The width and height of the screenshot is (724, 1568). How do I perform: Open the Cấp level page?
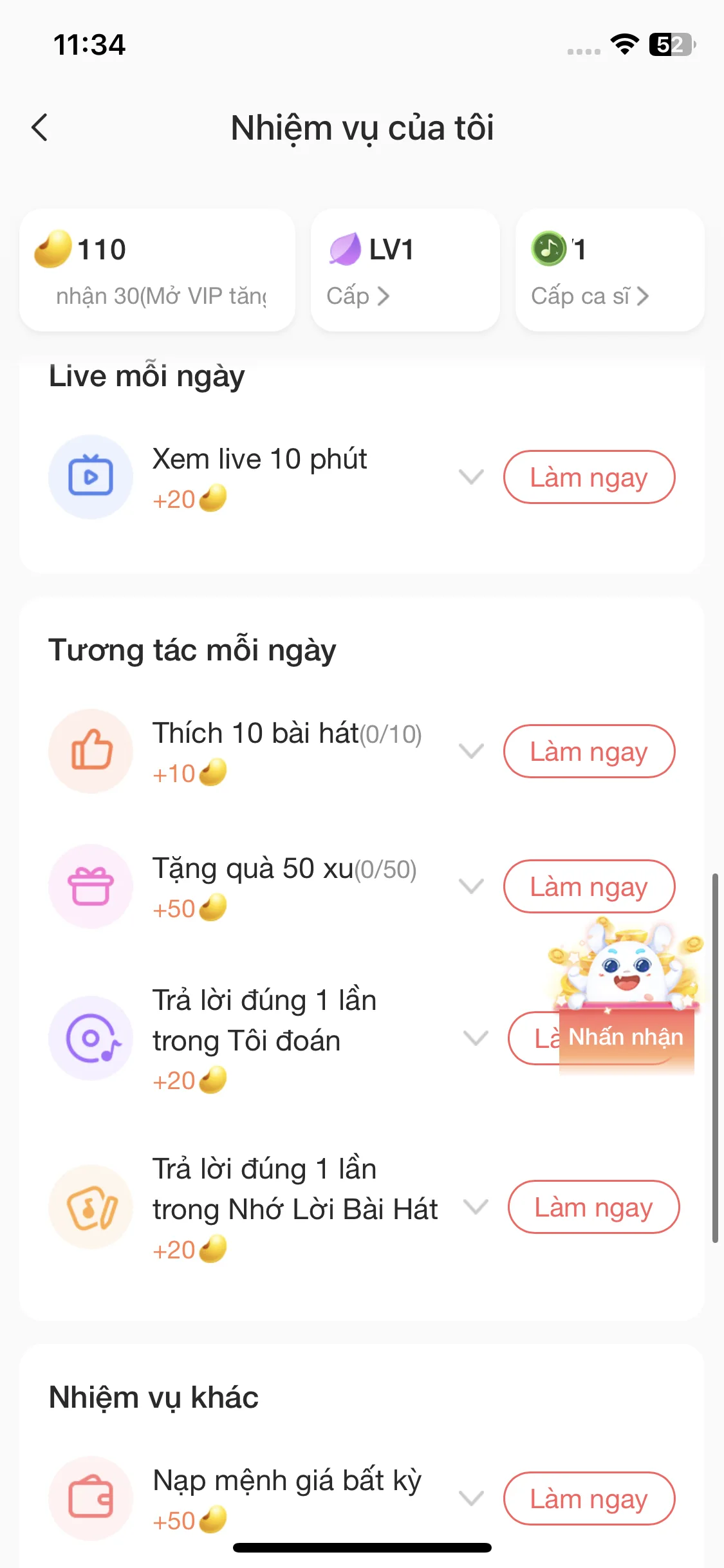[358, 297]
